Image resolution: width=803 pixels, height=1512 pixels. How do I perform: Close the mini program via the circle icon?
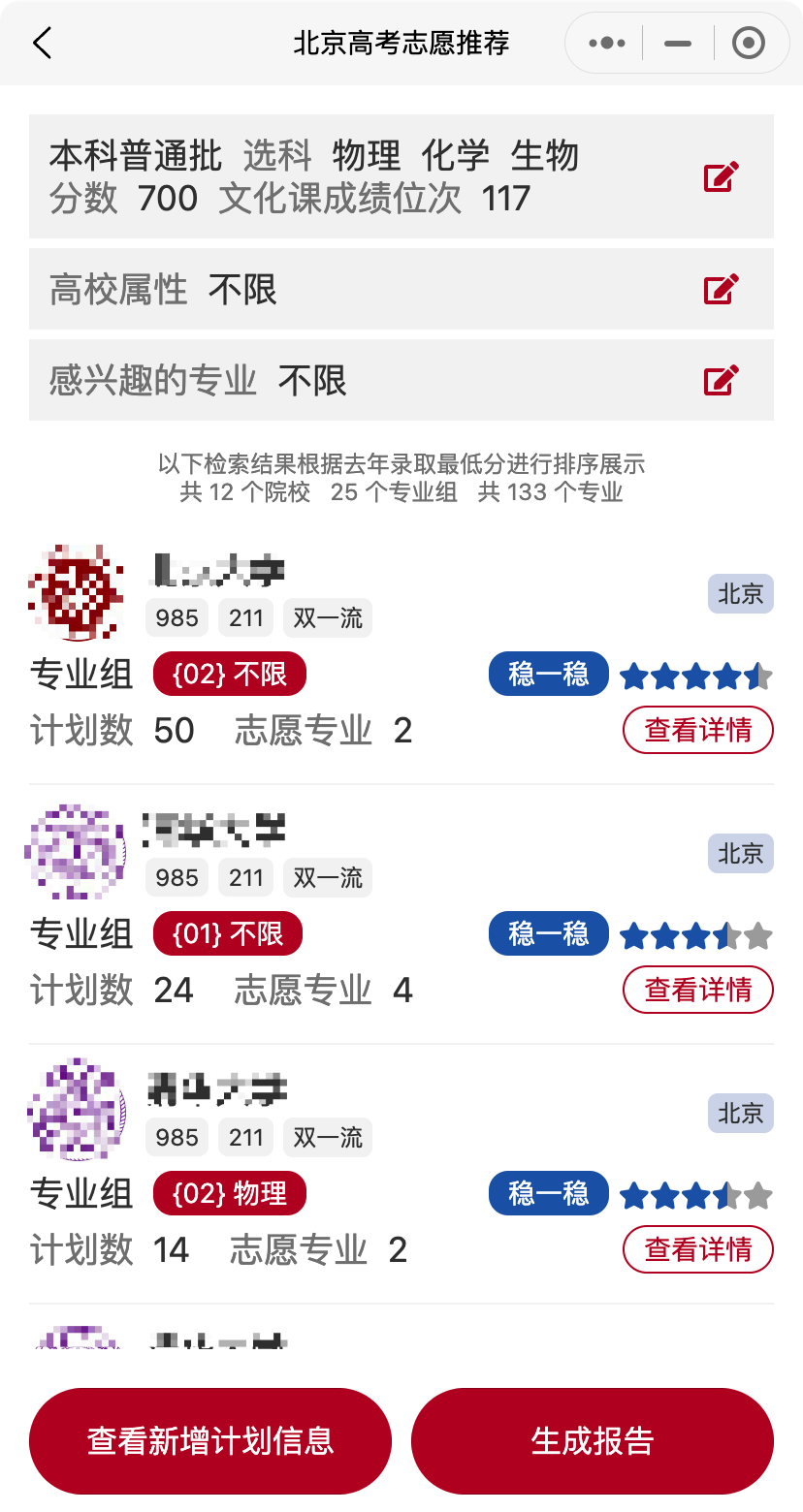[x=749, y=43]
